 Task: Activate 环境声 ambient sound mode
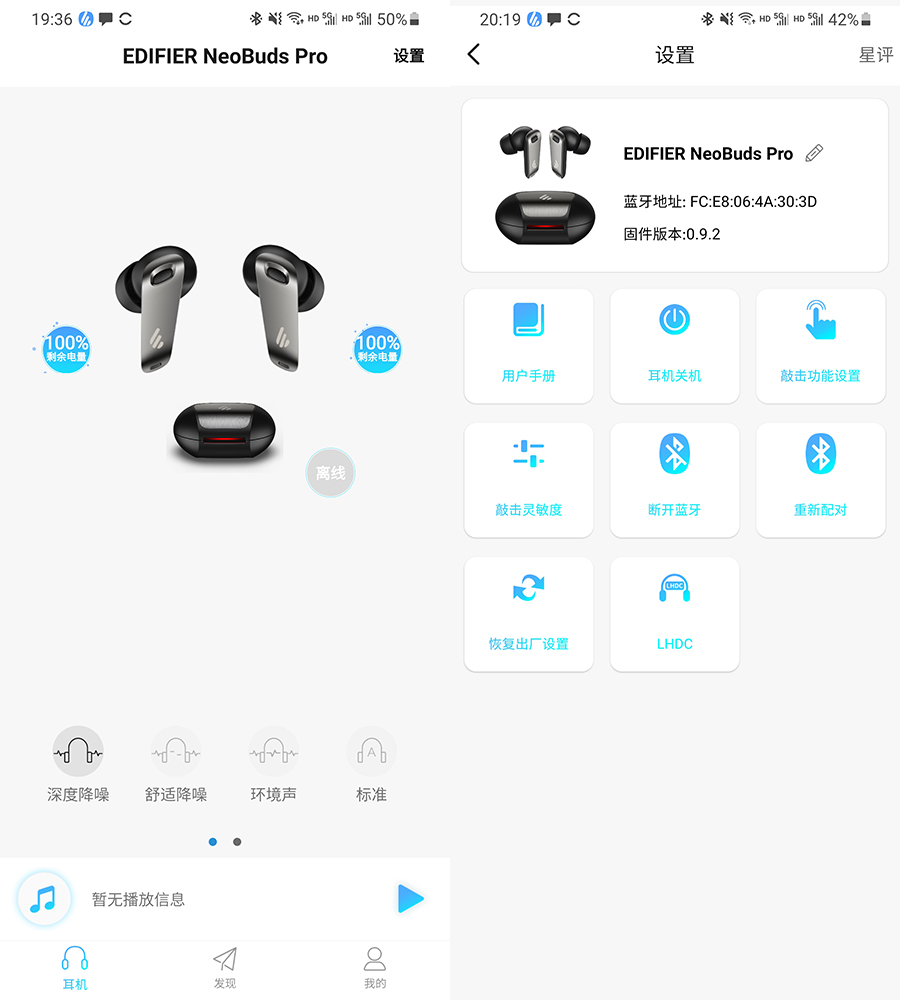(x=273, y=751)
